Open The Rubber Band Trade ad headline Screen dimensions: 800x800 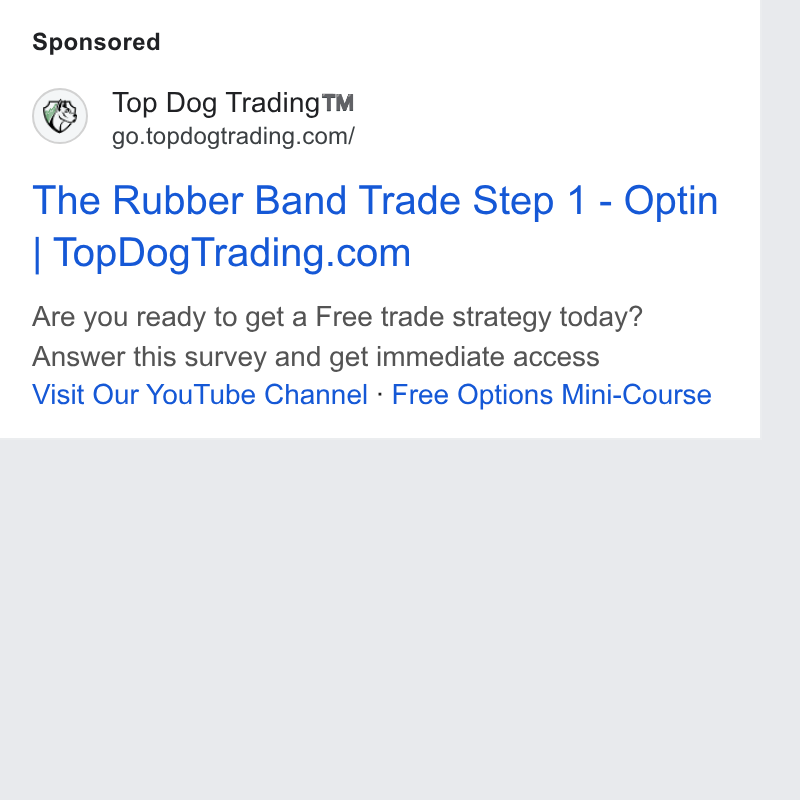click(375, 226)
